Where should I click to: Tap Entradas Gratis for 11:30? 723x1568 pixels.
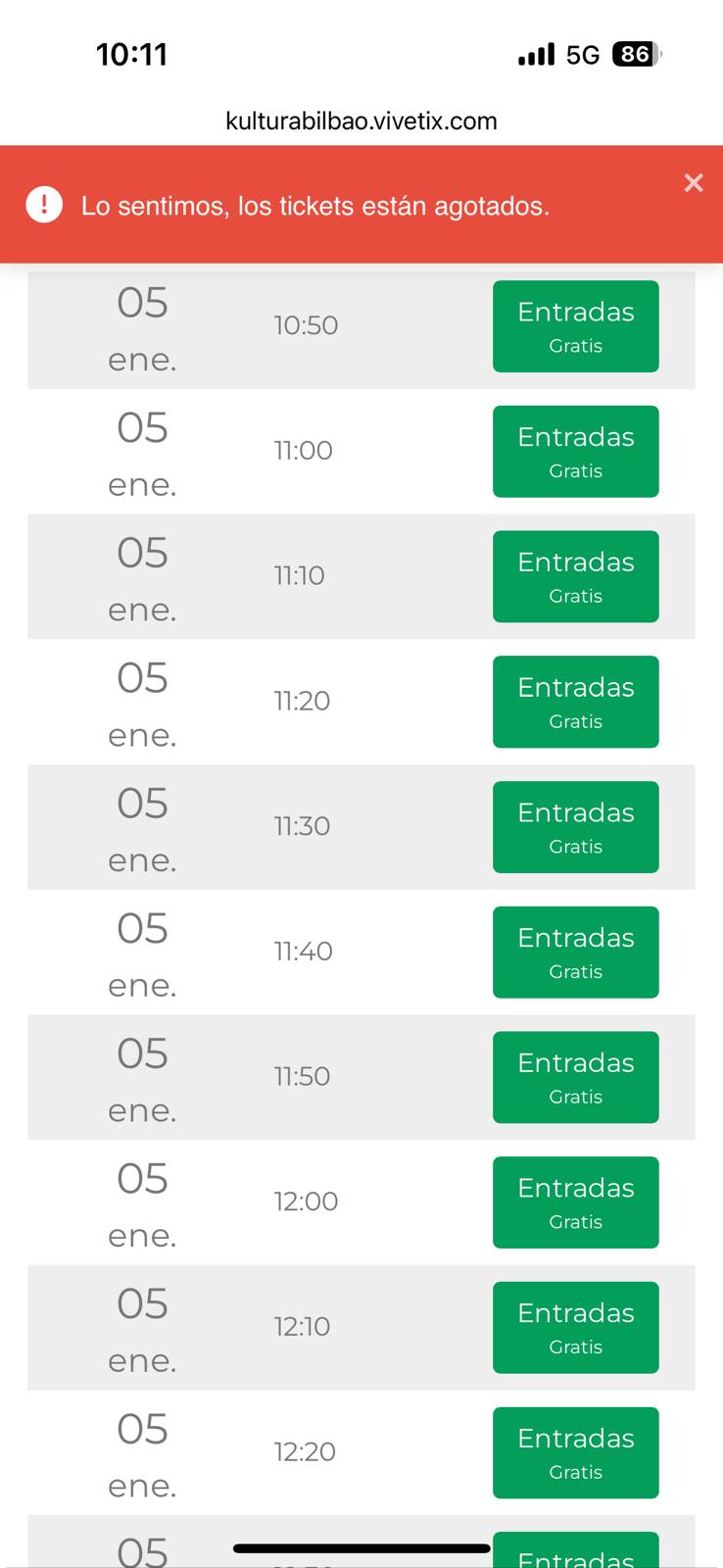tap(575, 827)
